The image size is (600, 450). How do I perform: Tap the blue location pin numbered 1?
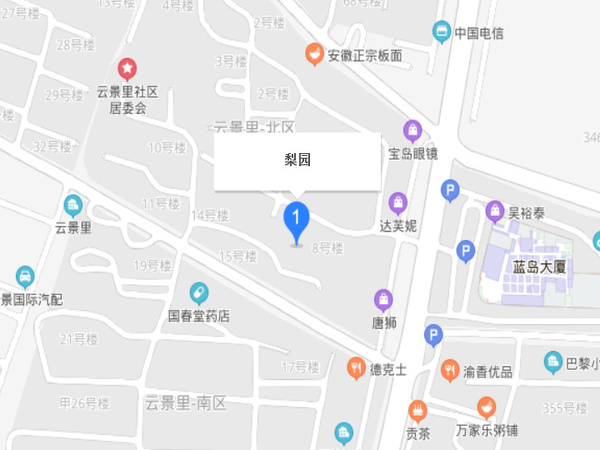tap(296, 218)
